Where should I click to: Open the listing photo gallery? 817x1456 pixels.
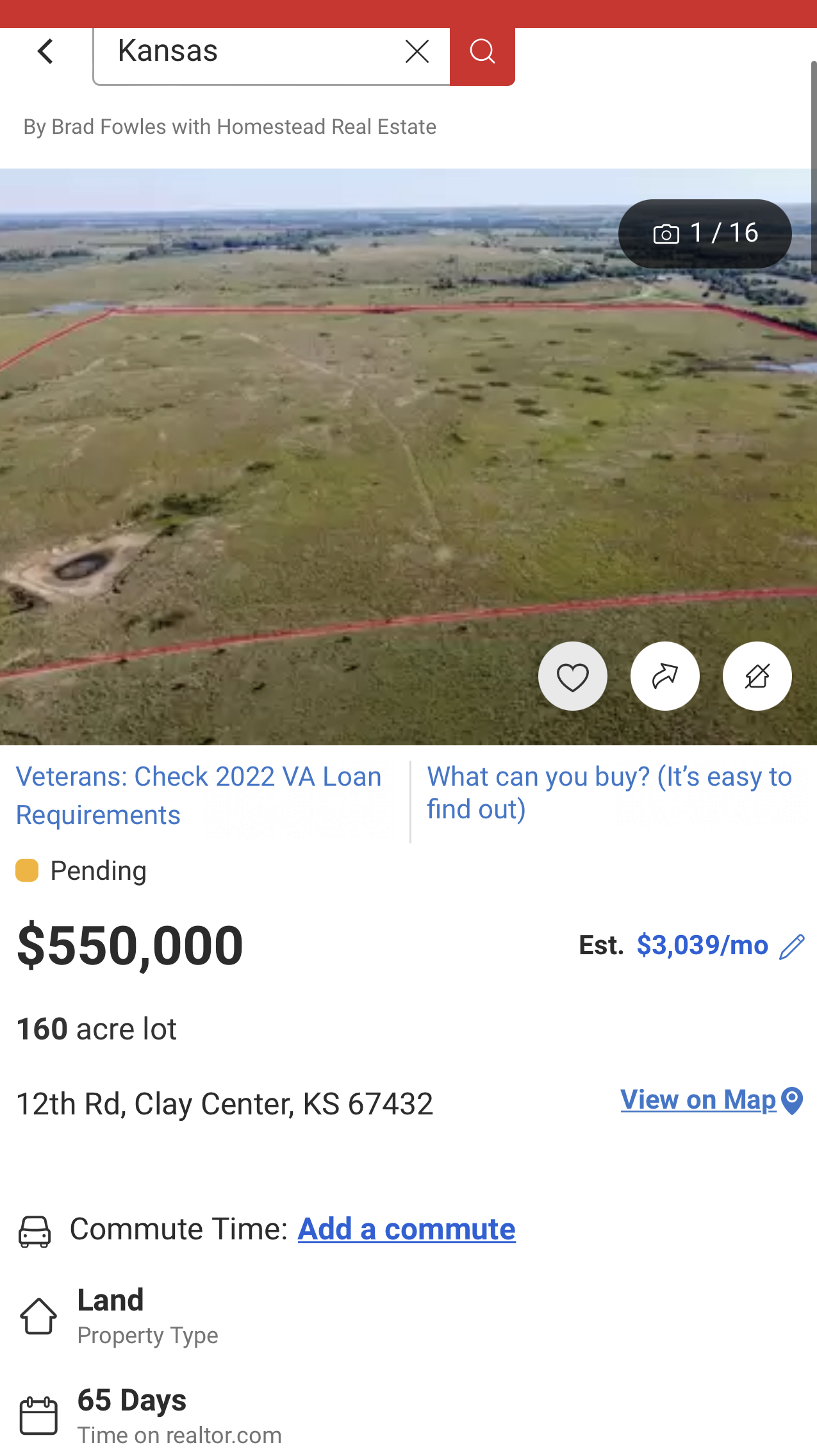pyautogui.click(x=705, y=233)
